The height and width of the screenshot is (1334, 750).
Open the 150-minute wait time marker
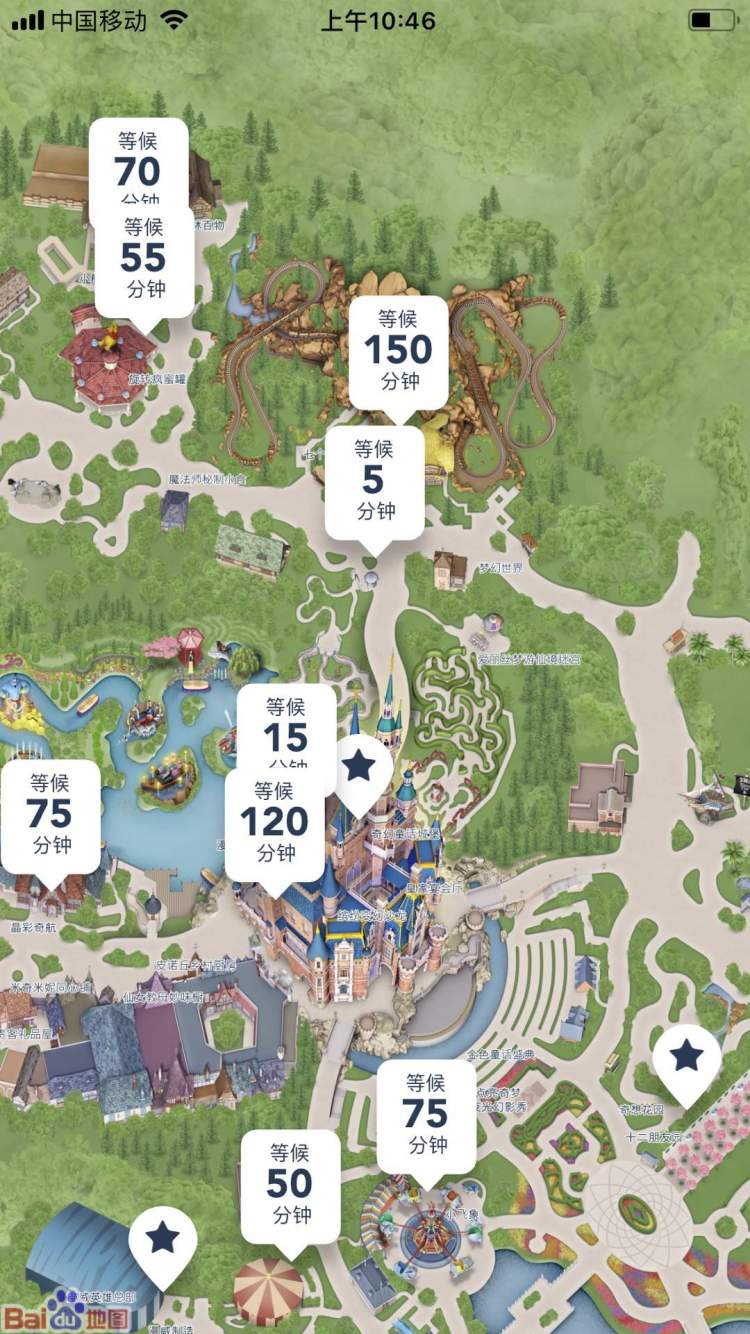click(399, 351)
